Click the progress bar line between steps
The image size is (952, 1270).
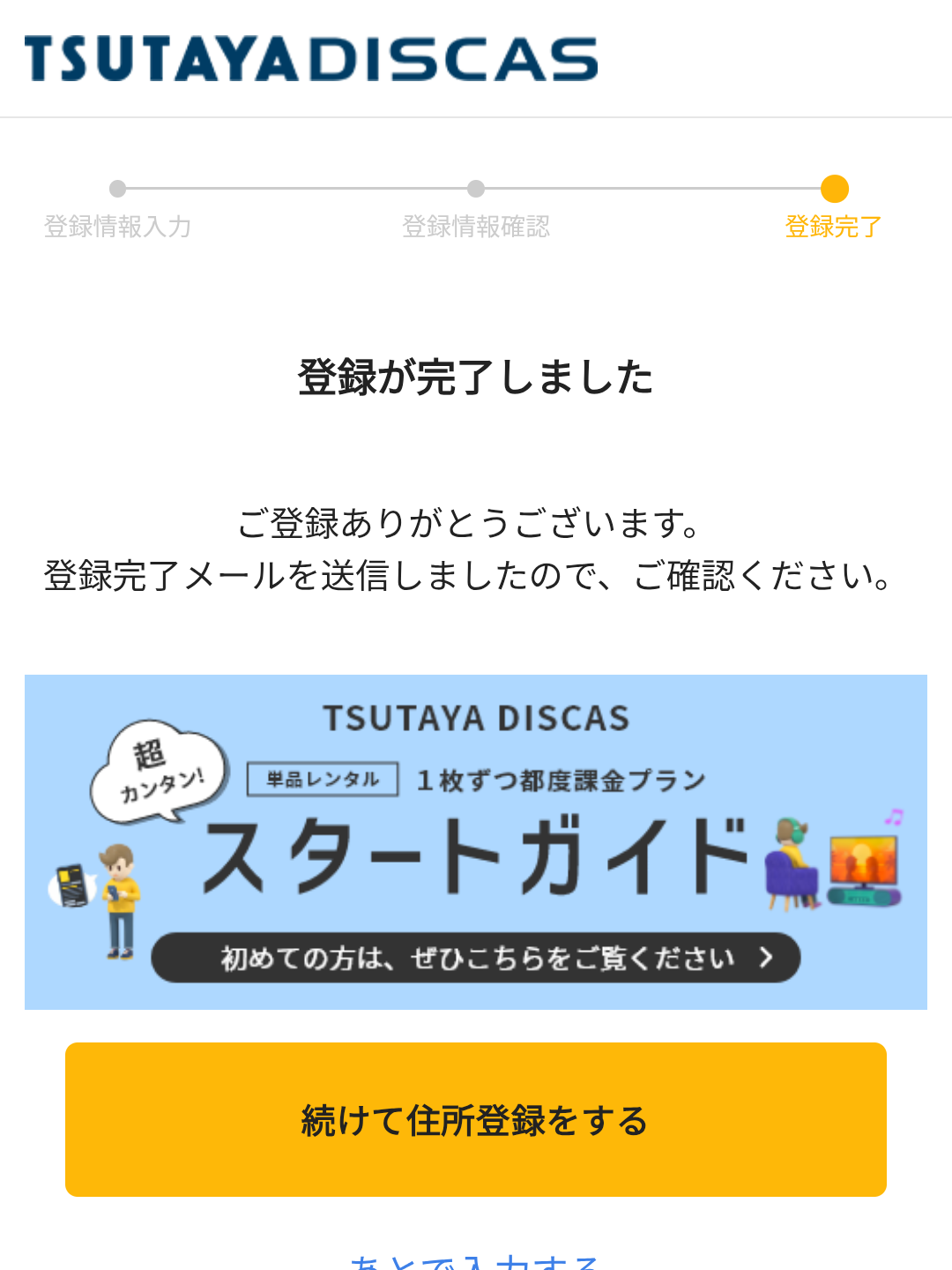[295, 188]
